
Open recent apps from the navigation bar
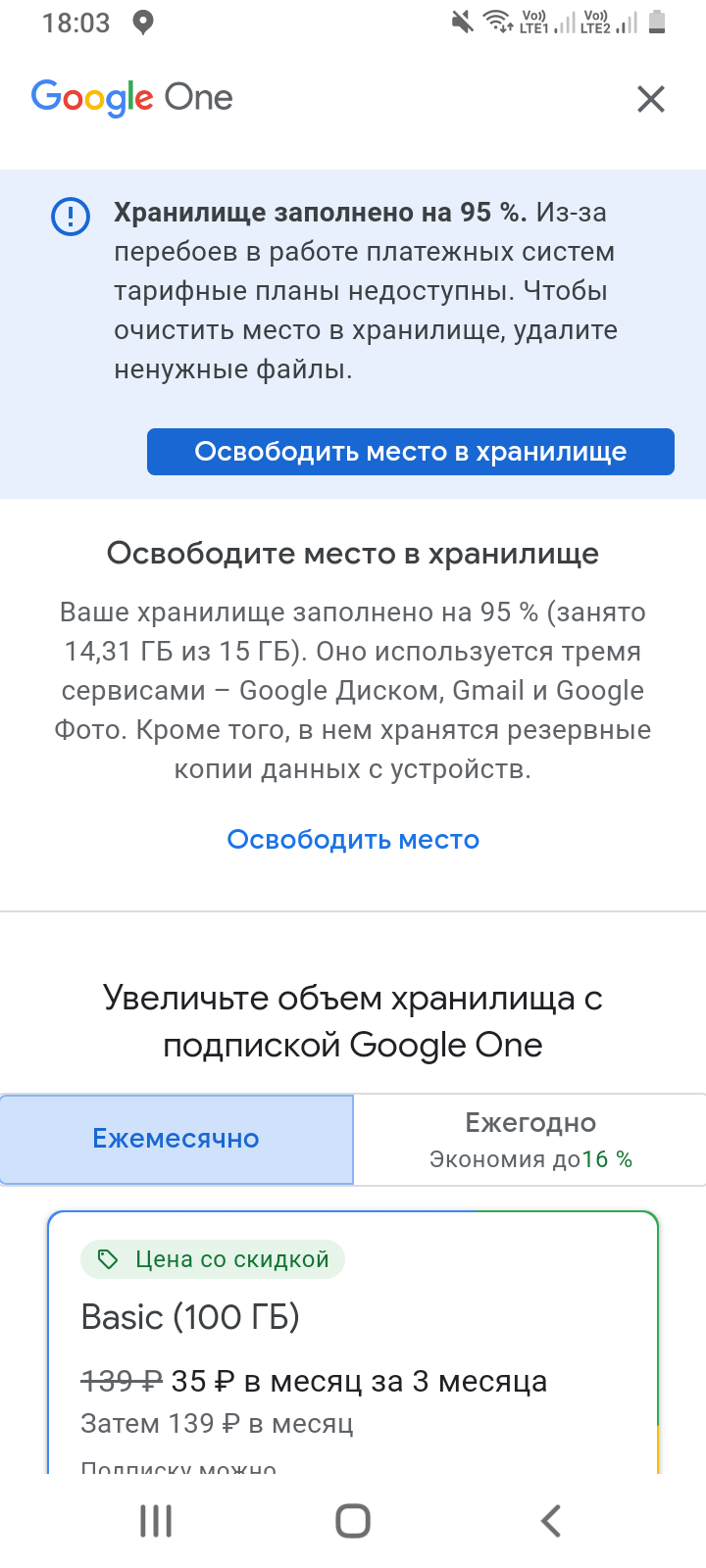[156, 1521]
